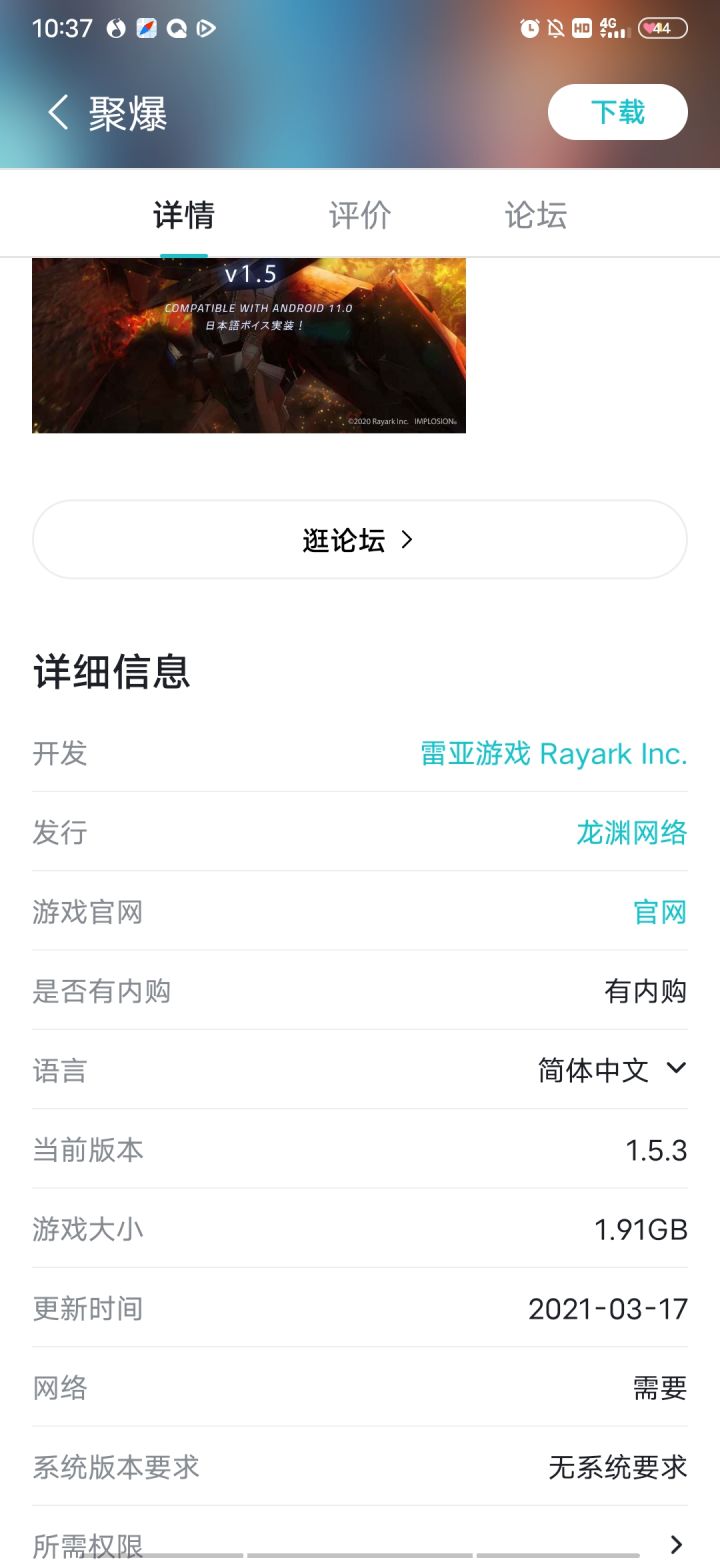Tap the HD indicator icon
The width and height of the screenshot is (720, 1560).
[x=582, y=30]
